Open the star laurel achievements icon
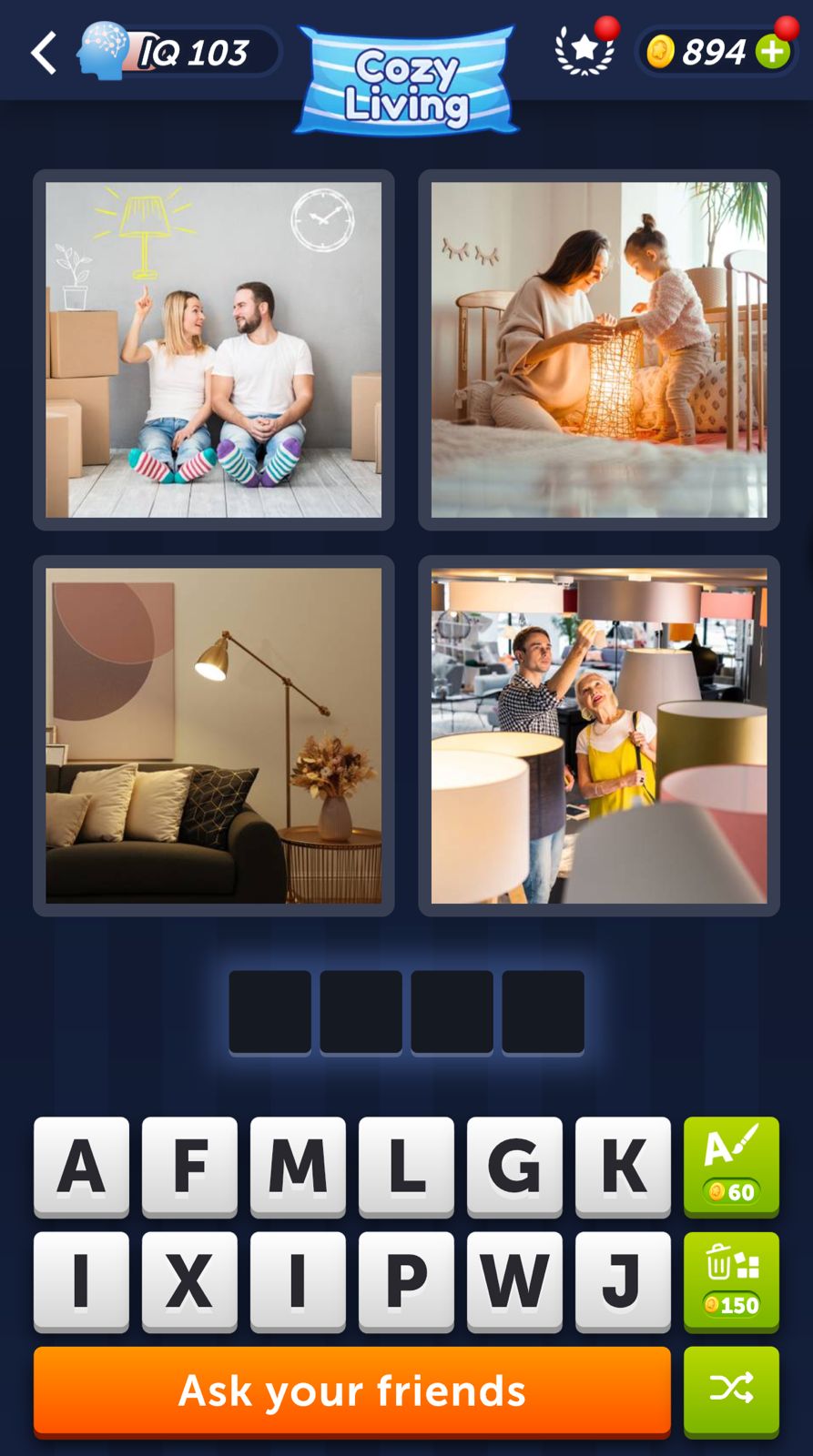Viewport: 813px width, 1456px height. click(584, 51)
